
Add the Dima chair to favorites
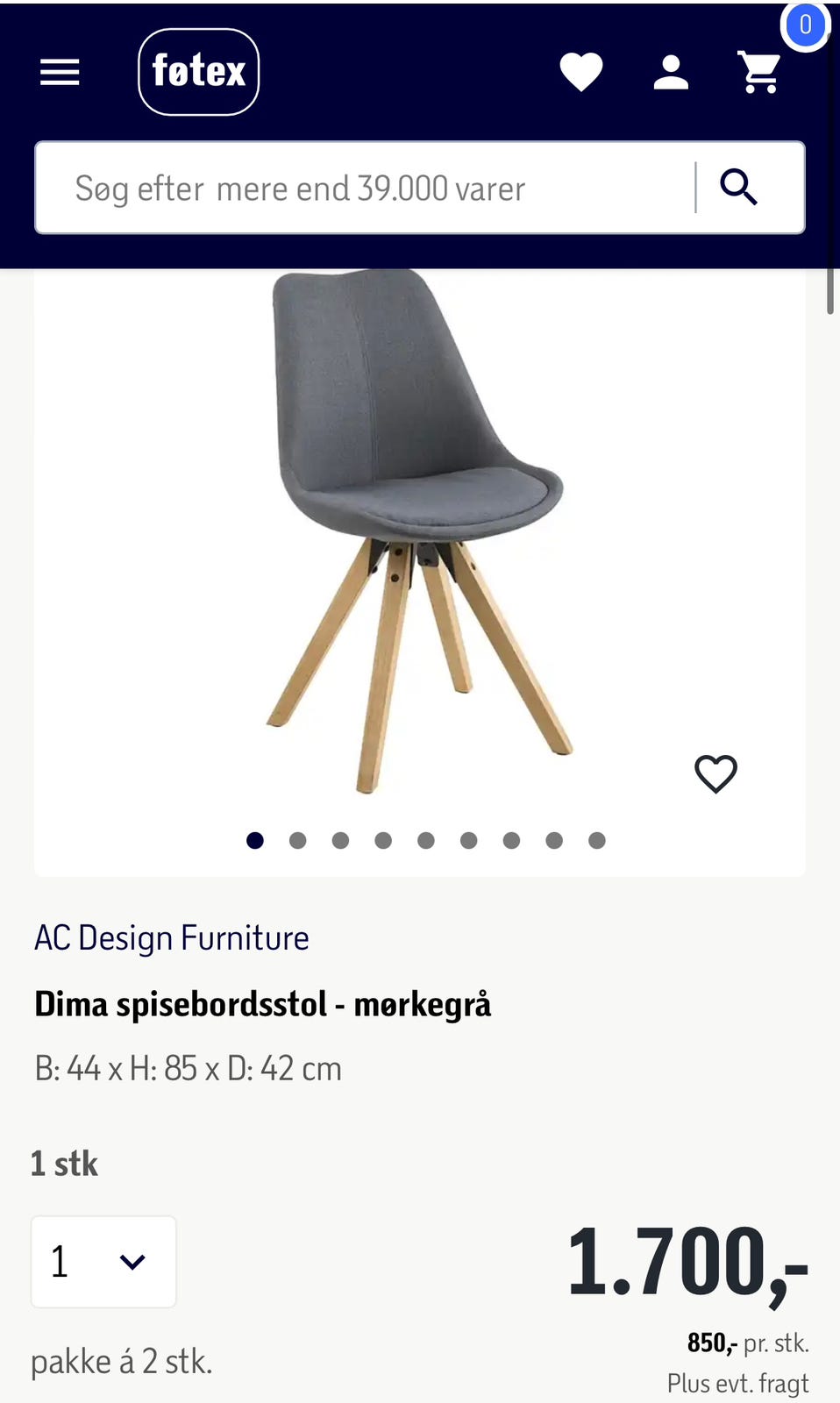coord(715,773)
